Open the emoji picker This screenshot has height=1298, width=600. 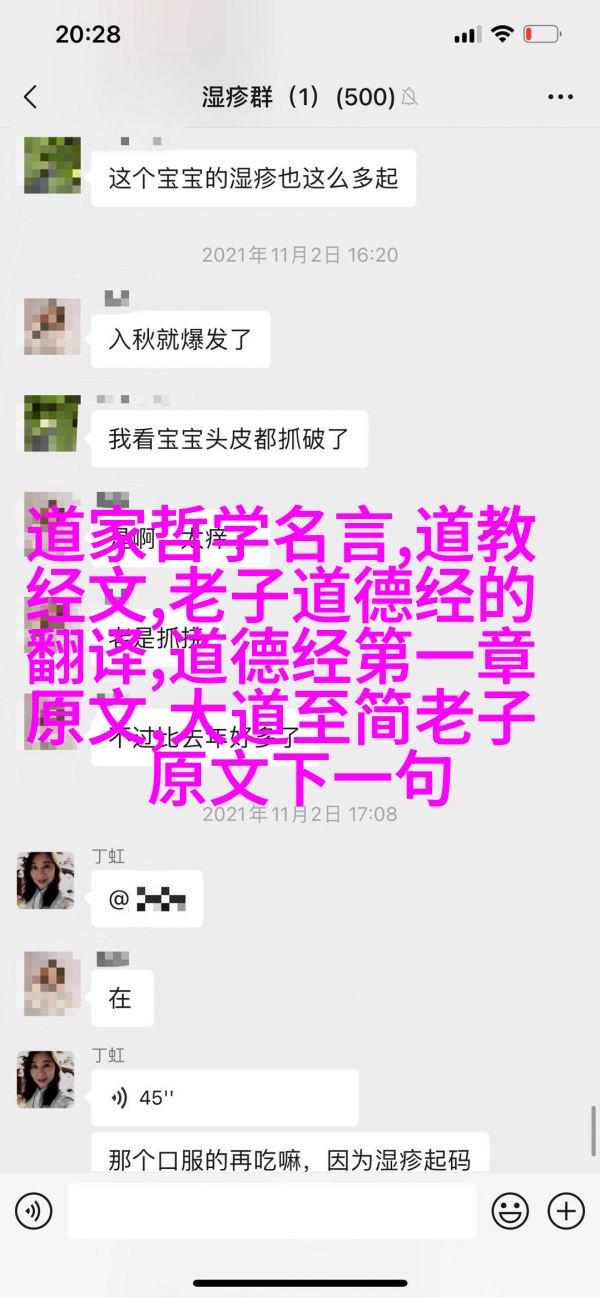pos(510,1211)
